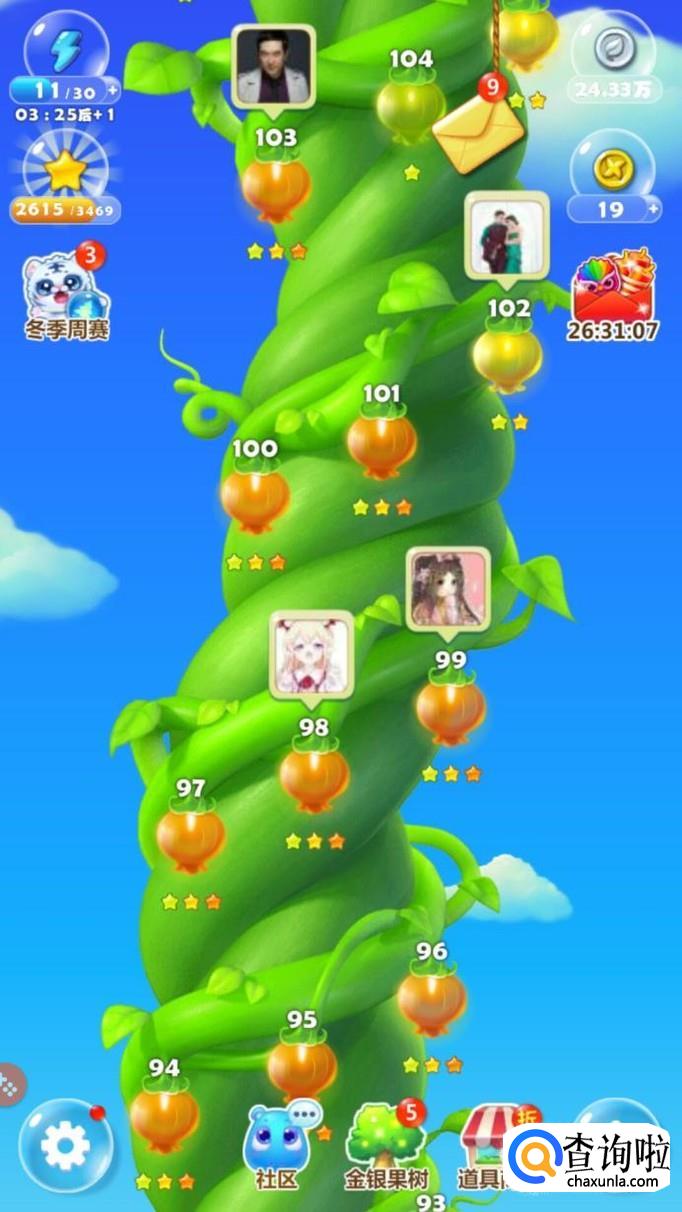
Task: Play level 99
Action: (451, 708)
